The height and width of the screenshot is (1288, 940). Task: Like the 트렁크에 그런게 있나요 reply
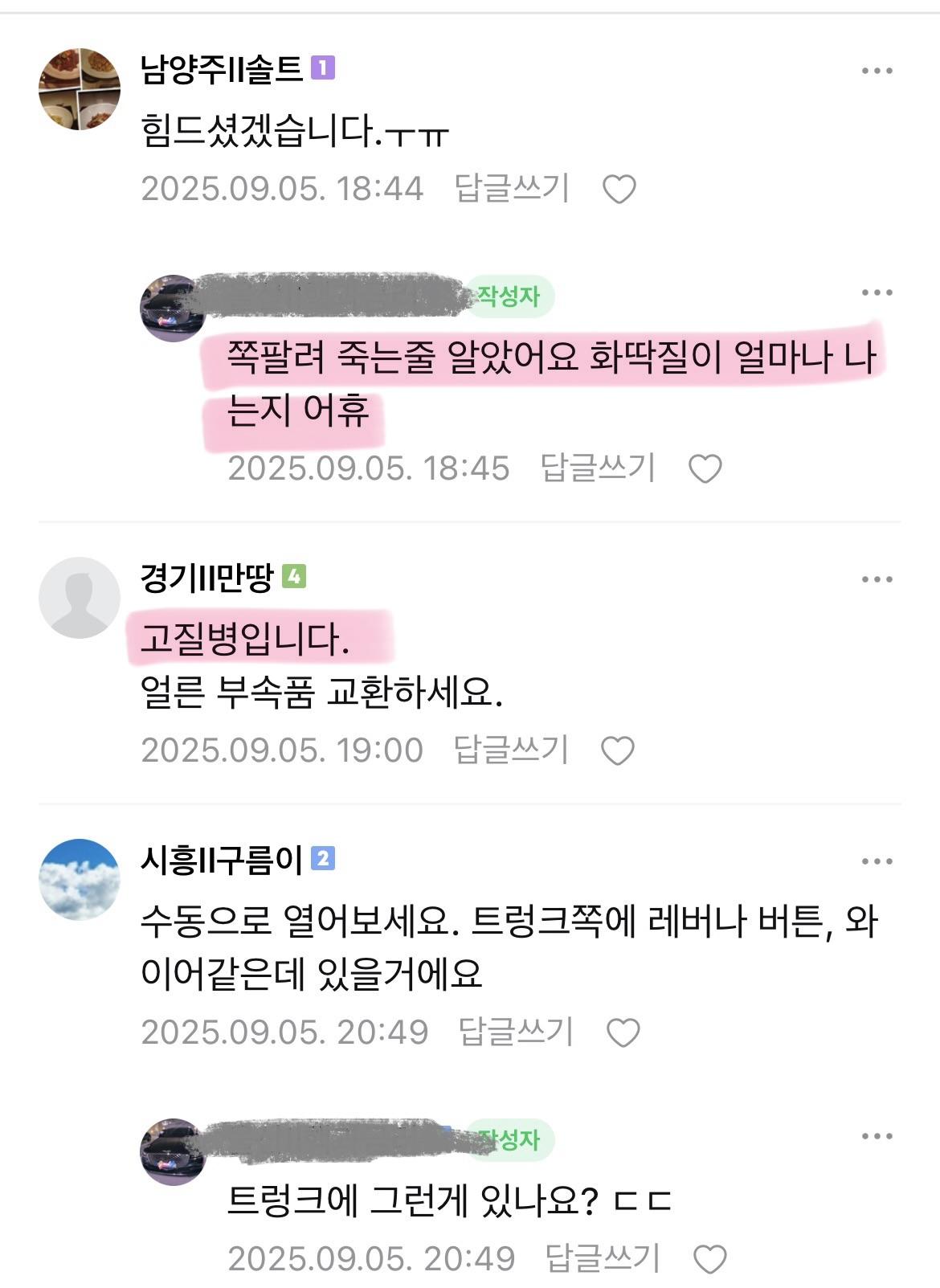(x=709, y=1259)
